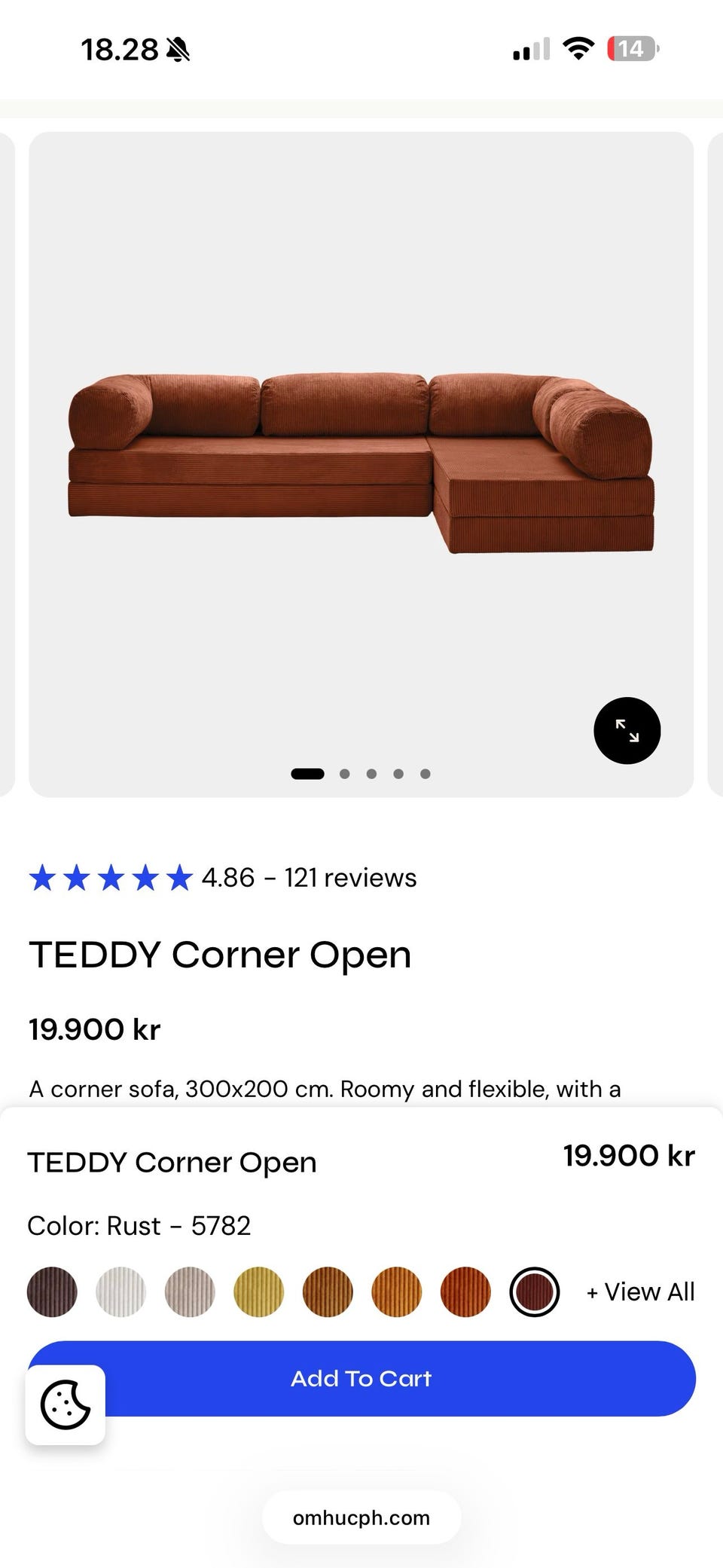Pick the orange amber color swatch
The image size is (723, 1568).
(x=396, y=1291)
